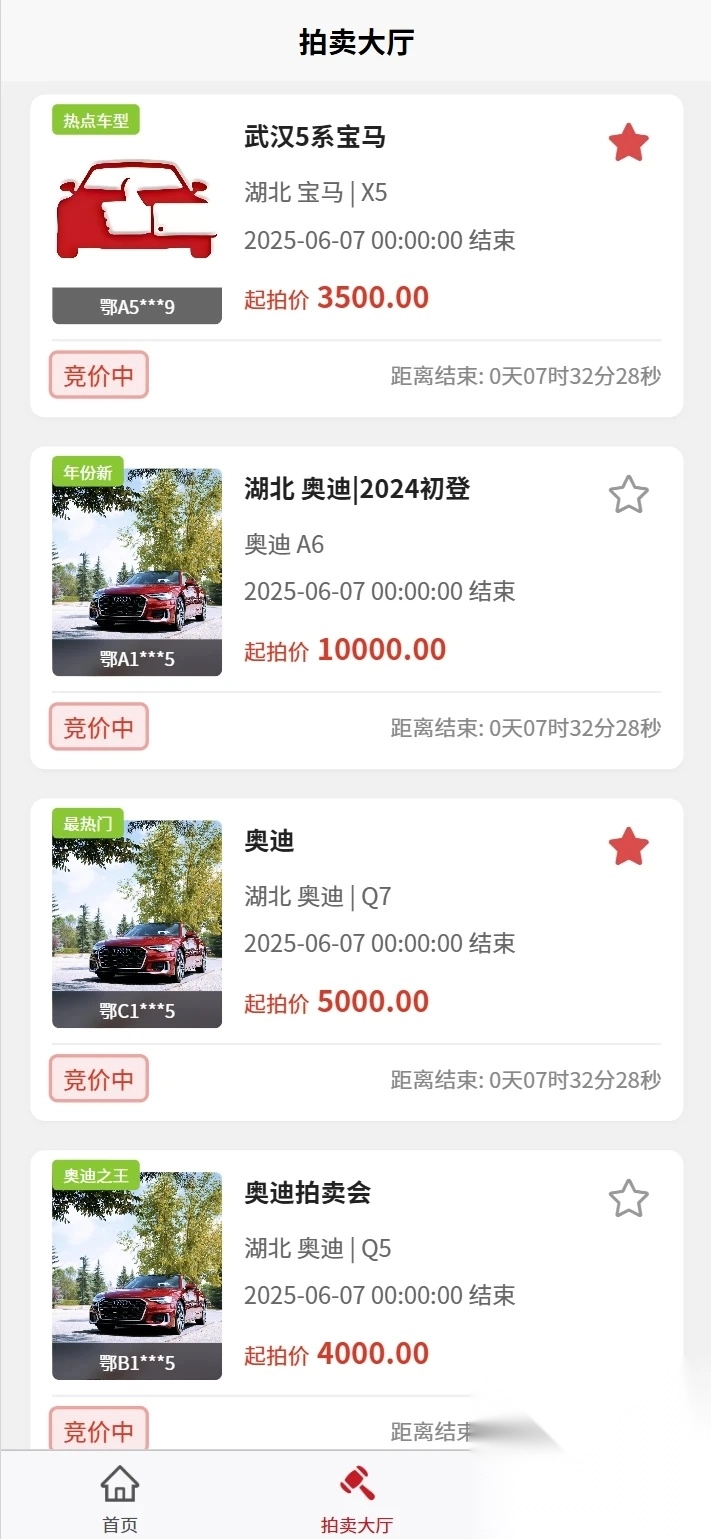Tap 竞价中 on the 奥迪 A6 card
The image size is (711, 1539).
(x=99, y=728)
